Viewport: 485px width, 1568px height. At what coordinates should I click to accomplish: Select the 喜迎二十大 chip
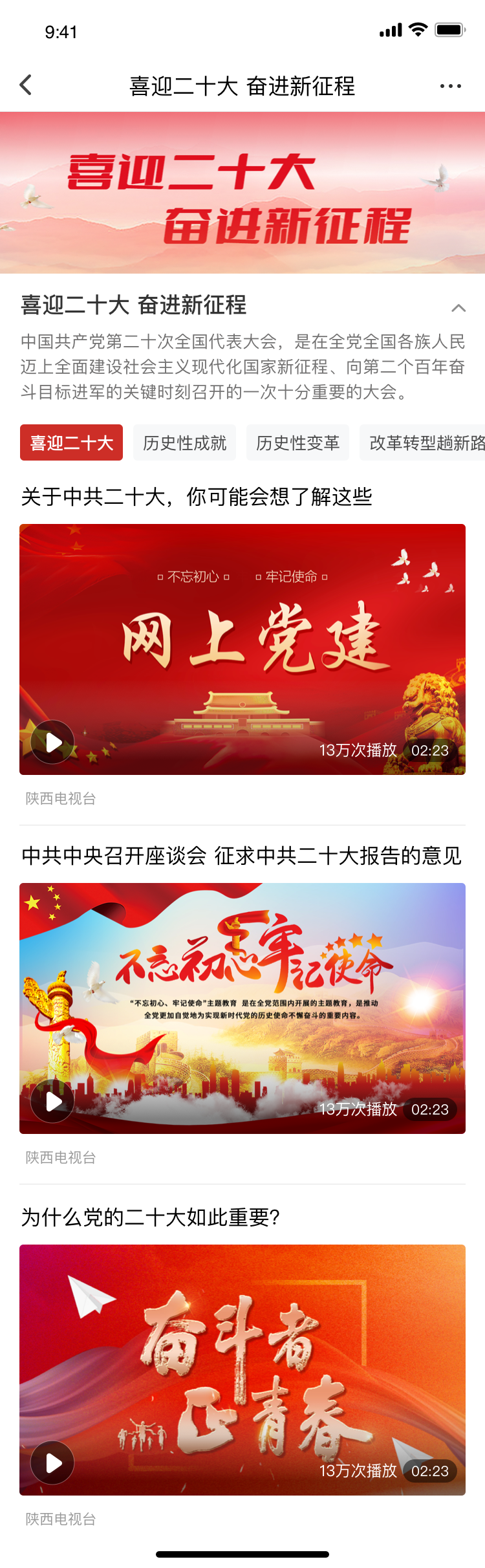(x=71, y=442)
